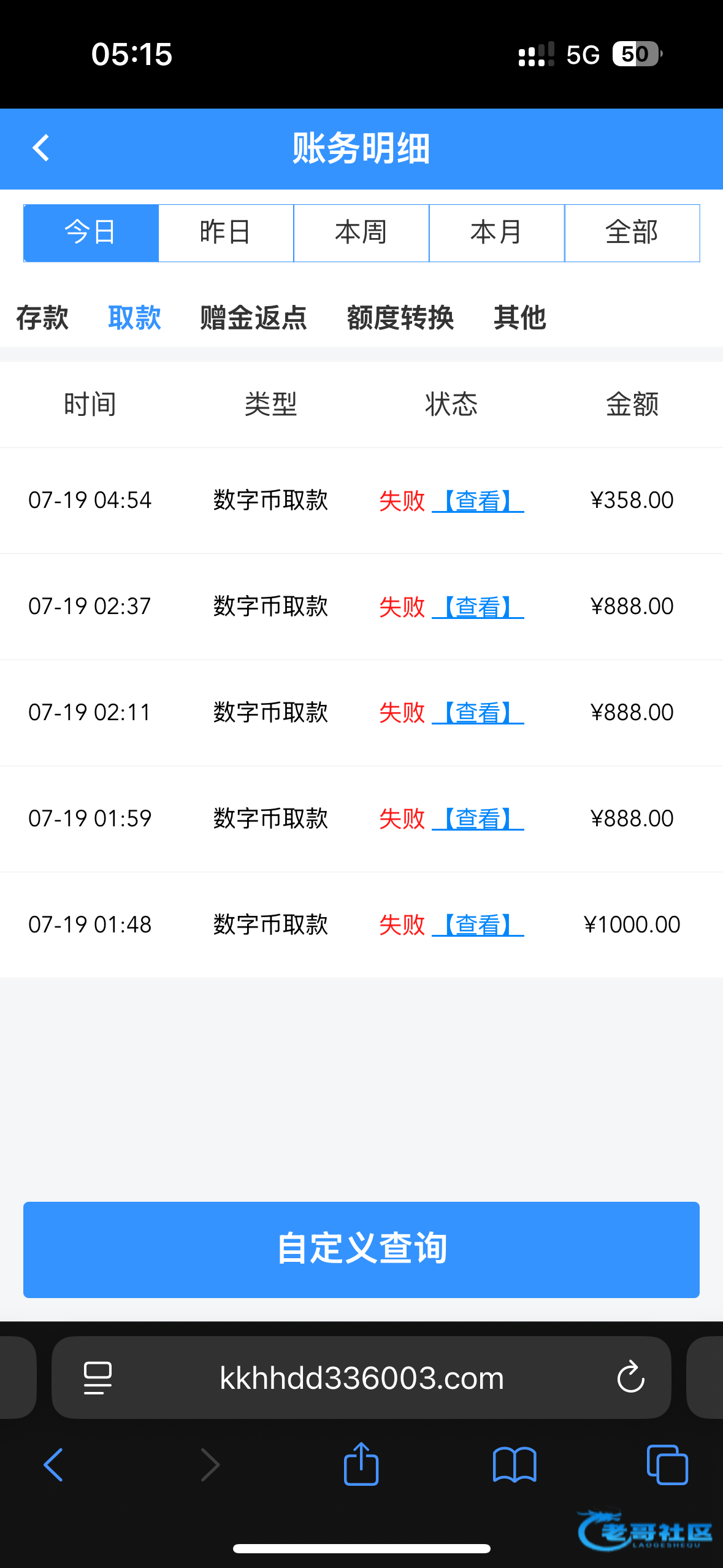Select the 今日 date filter
This screenshot has height=1568, width=723.
(91, 233)
